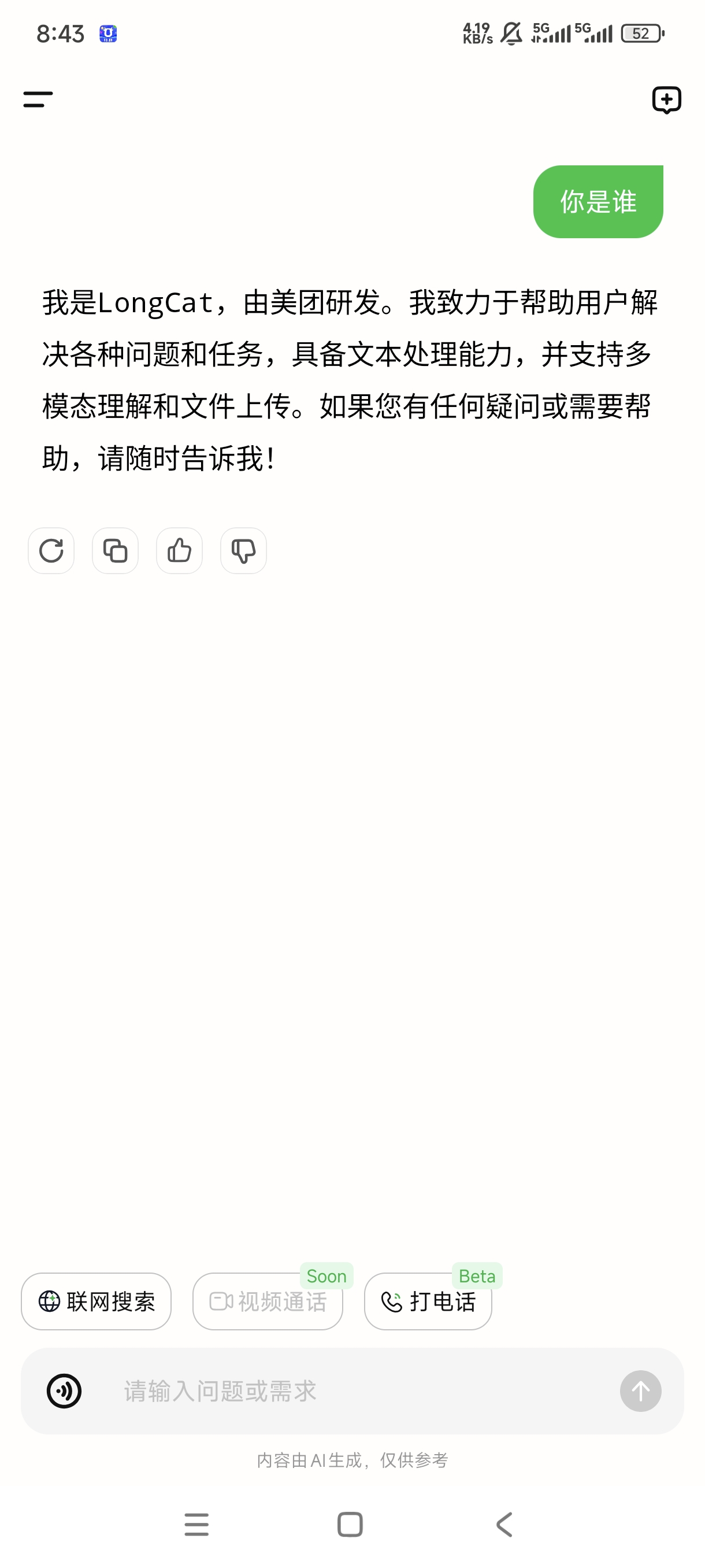Screen dimensions: 705x1568
Task: Enable 联网搜索 web search
Action: (x=96, y=1301)
